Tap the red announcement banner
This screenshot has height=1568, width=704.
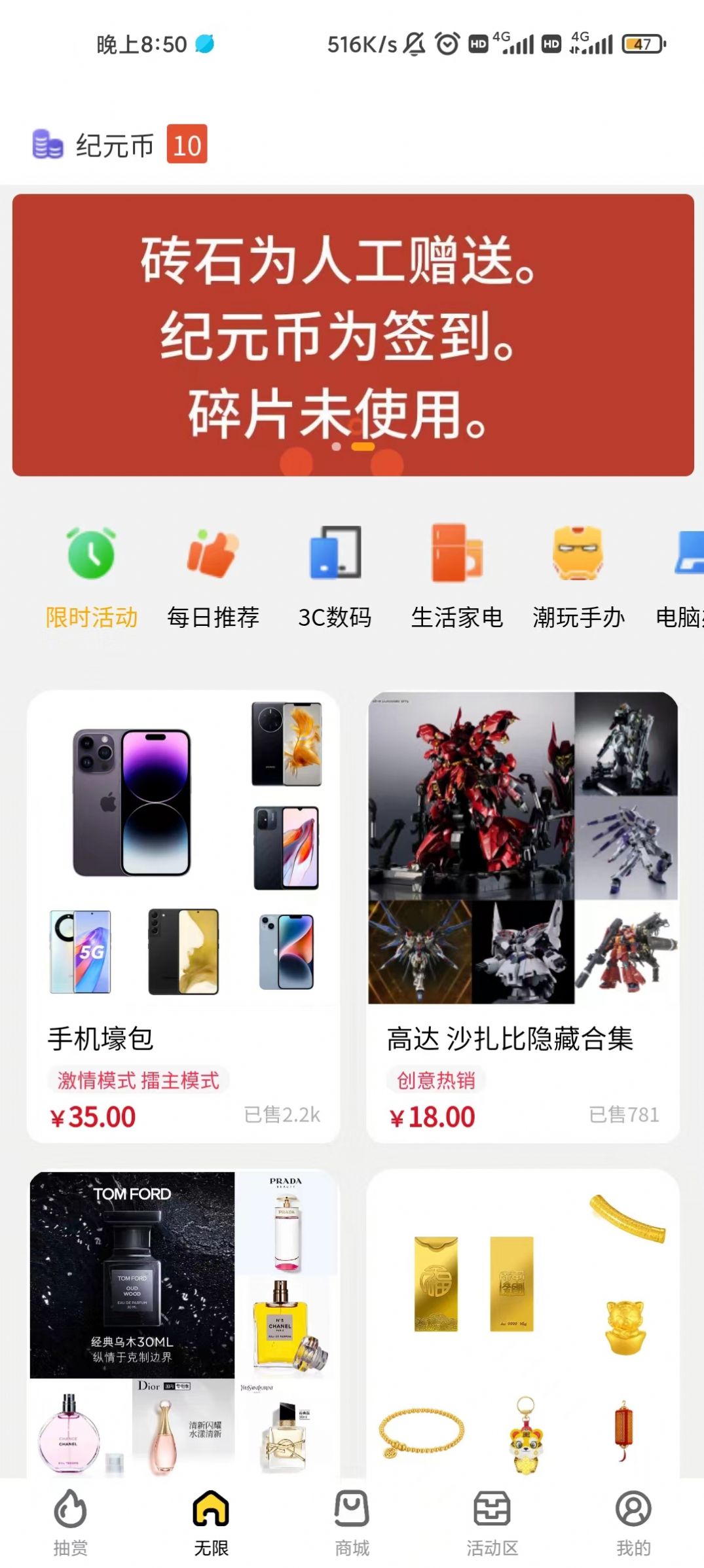pyautogui.click(x=352, y=334)
